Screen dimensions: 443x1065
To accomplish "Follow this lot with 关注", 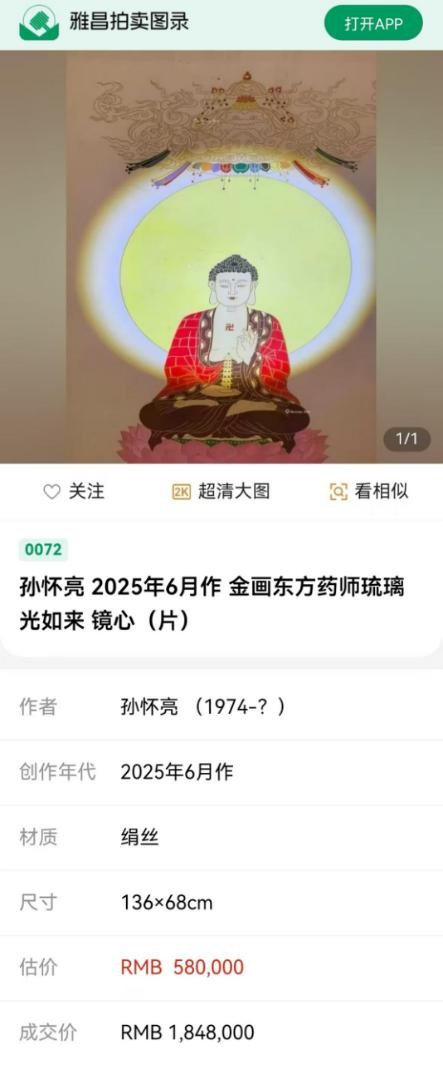I will (x=73, y=491).
